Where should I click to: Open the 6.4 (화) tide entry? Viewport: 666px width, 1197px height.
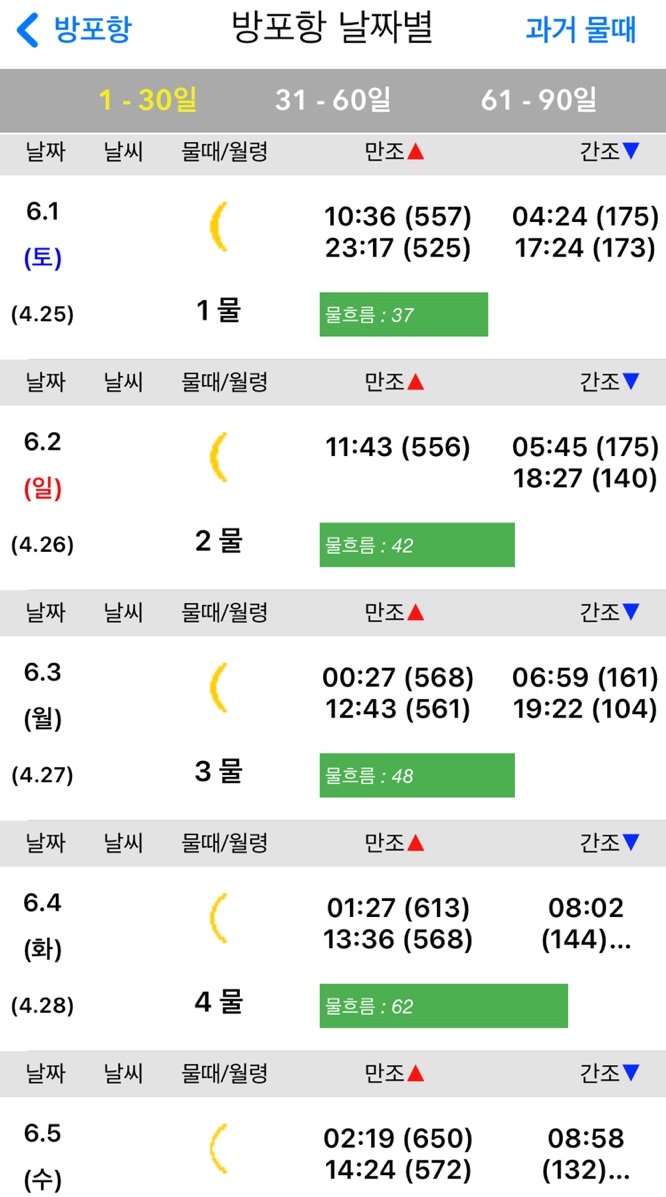click(x=333, y=959)
